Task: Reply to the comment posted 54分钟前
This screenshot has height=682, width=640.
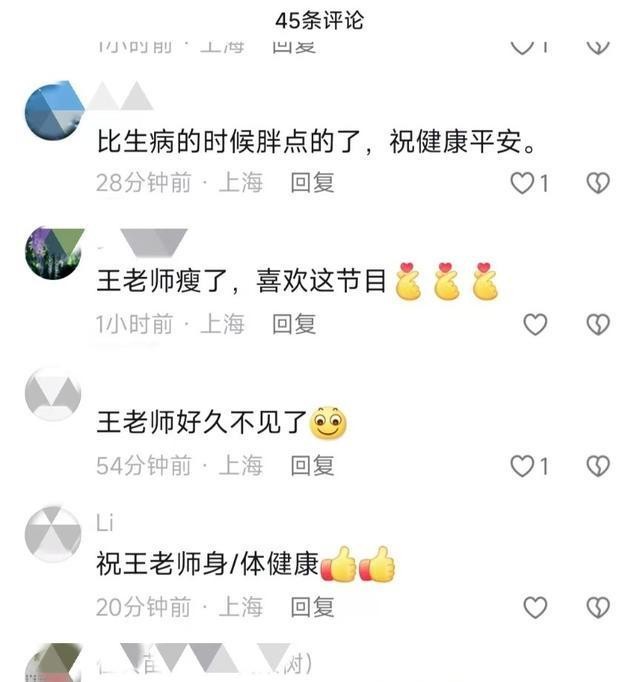Action: pos(312,465)
